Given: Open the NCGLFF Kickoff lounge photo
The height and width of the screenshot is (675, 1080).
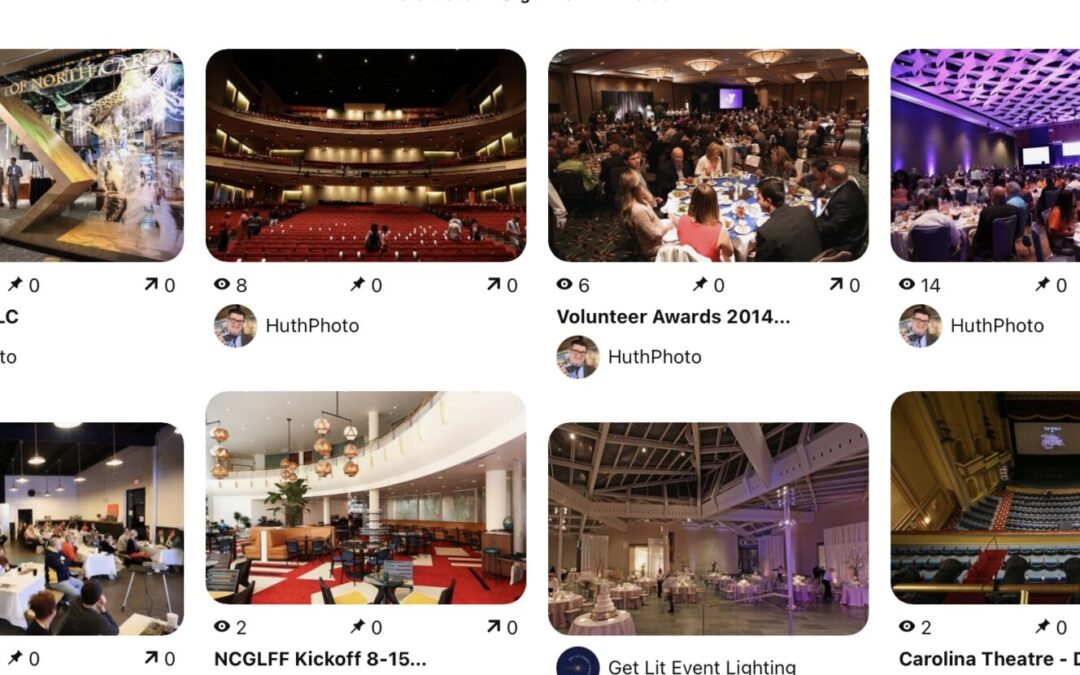Looking at the screenshot, I should 365,498.
